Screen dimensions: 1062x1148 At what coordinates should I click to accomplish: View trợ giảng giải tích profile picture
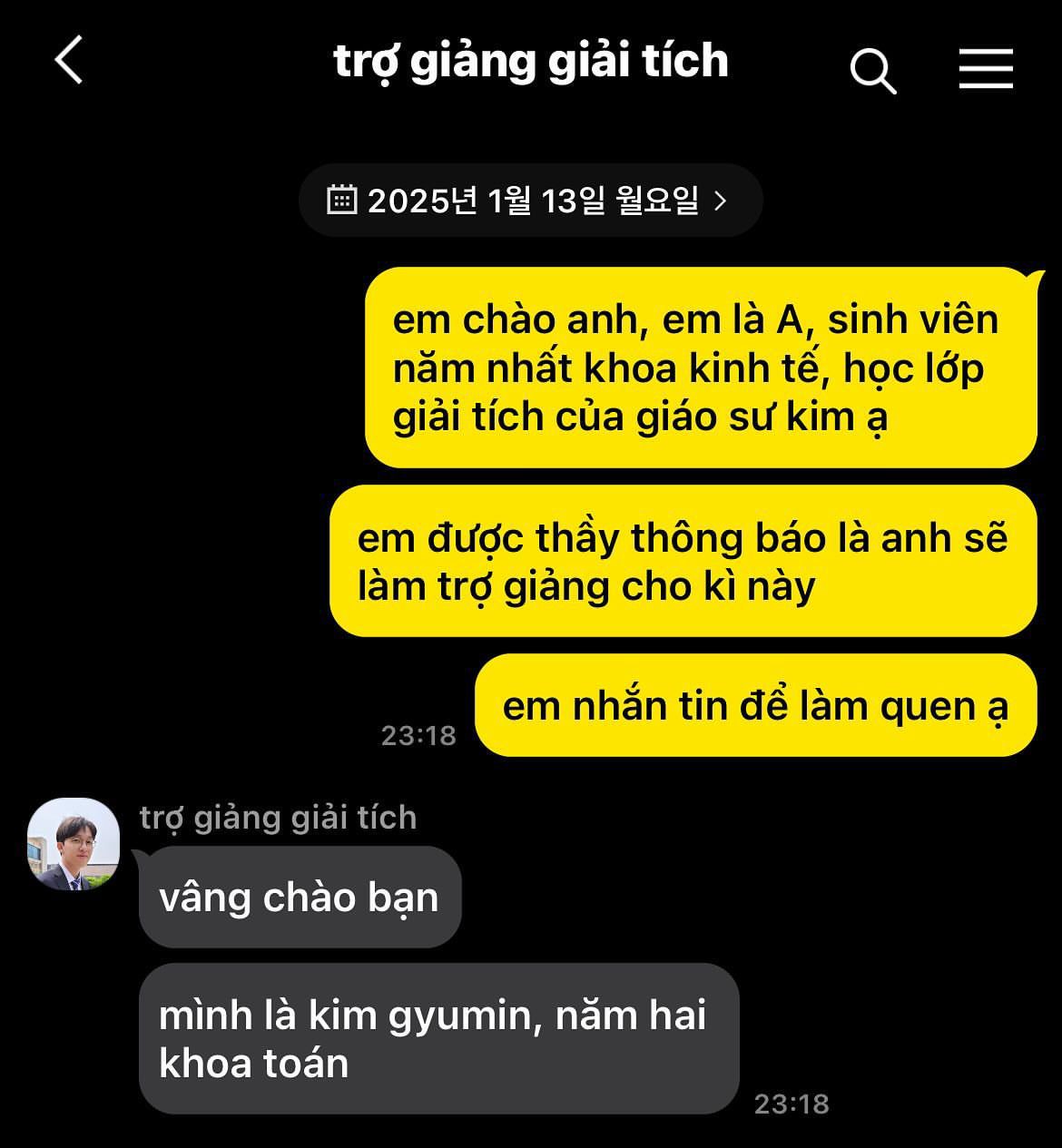pyautogui.click(x=74, y=844)
